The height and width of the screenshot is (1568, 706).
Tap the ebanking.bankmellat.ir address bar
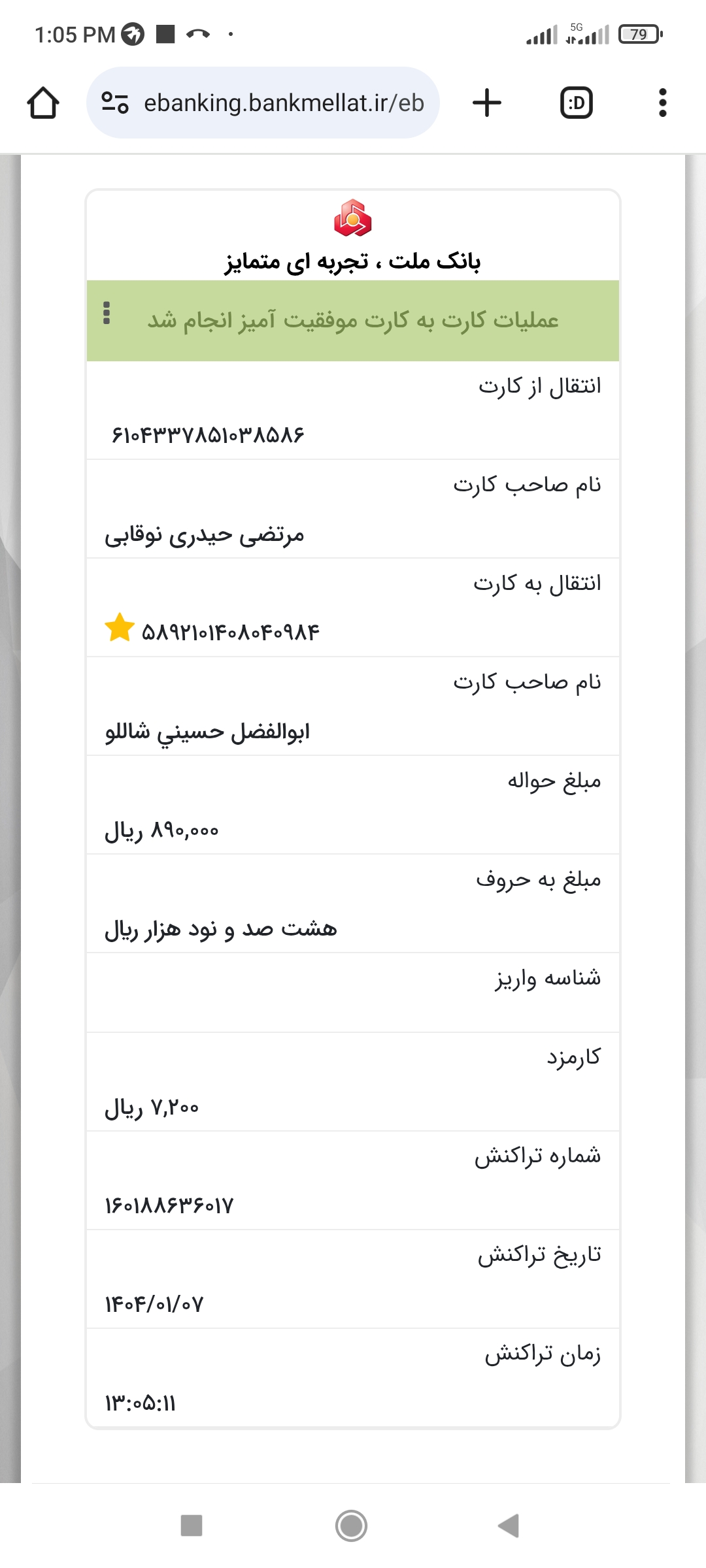(263, 103)
